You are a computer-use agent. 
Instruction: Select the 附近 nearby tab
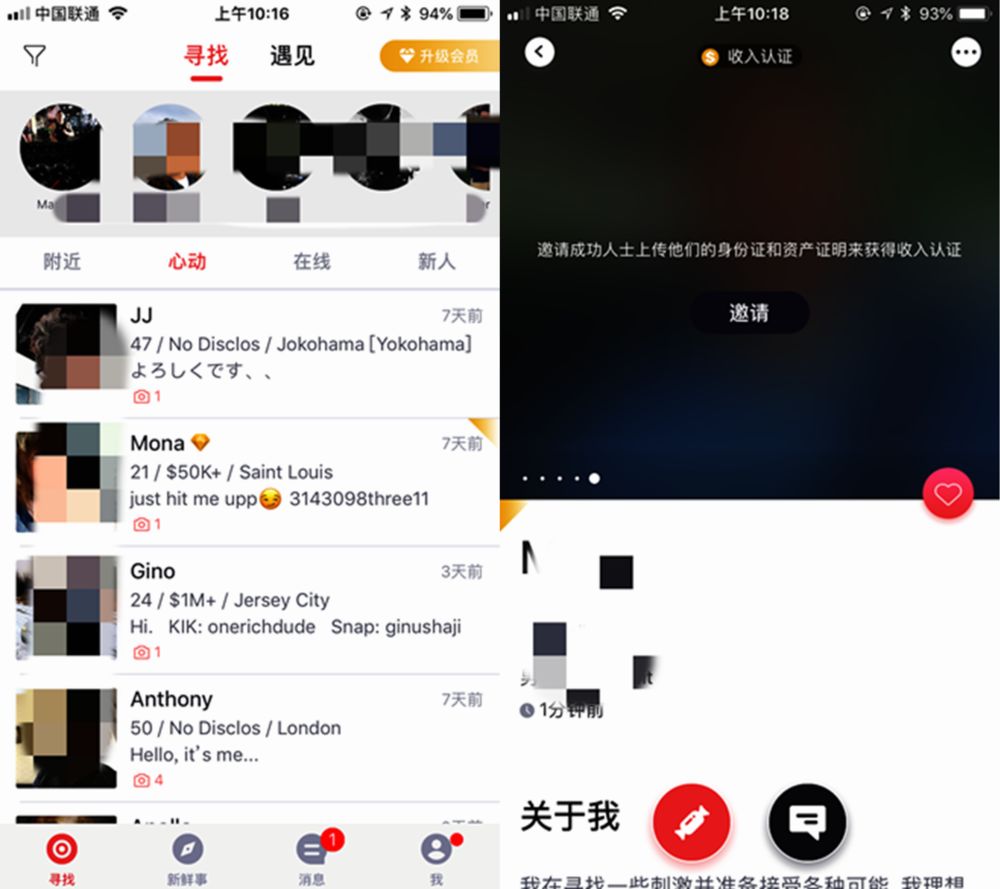pos(62,261)
